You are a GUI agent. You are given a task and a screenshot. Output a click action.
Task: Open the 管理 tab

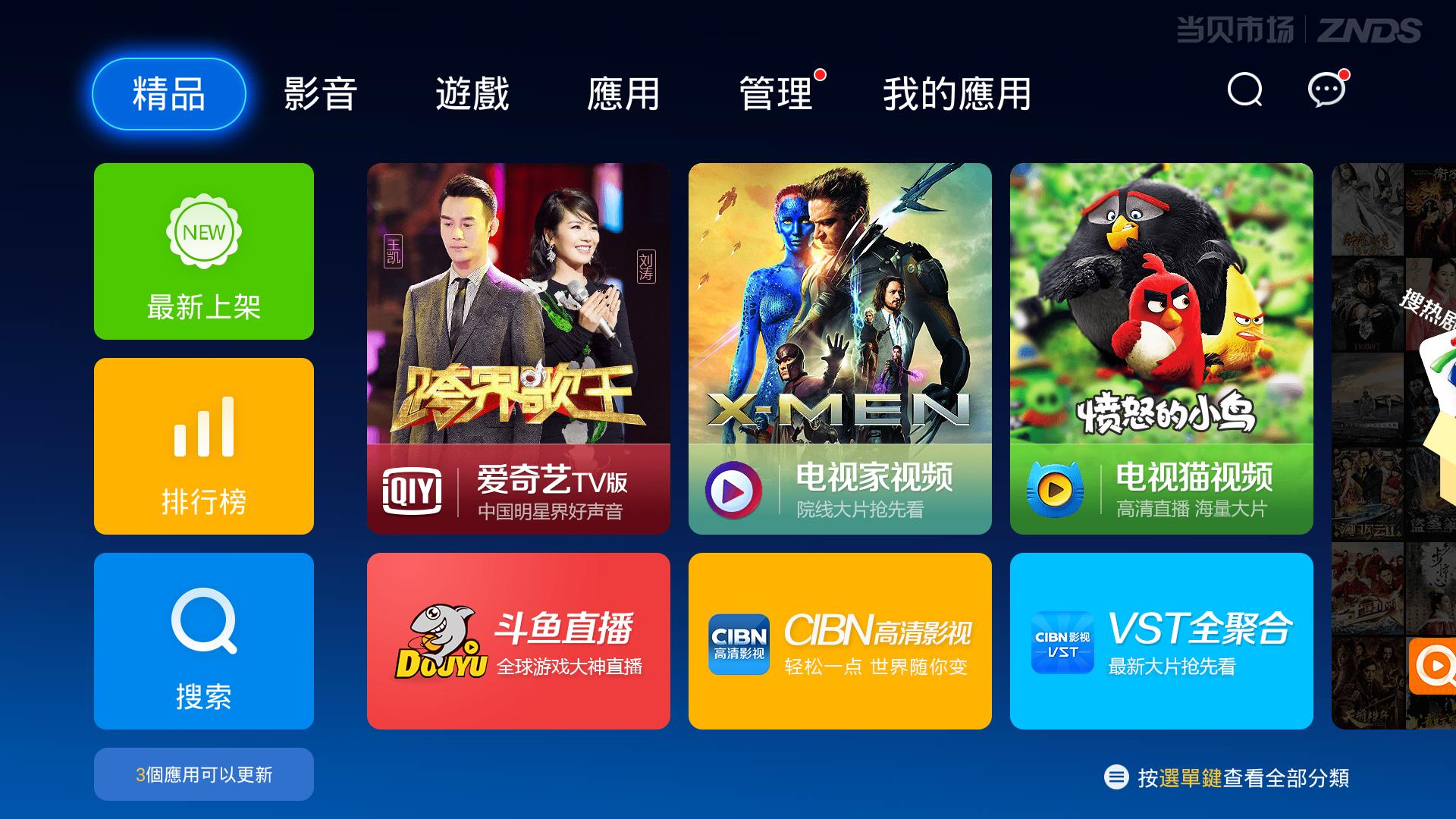coord(775,94)
